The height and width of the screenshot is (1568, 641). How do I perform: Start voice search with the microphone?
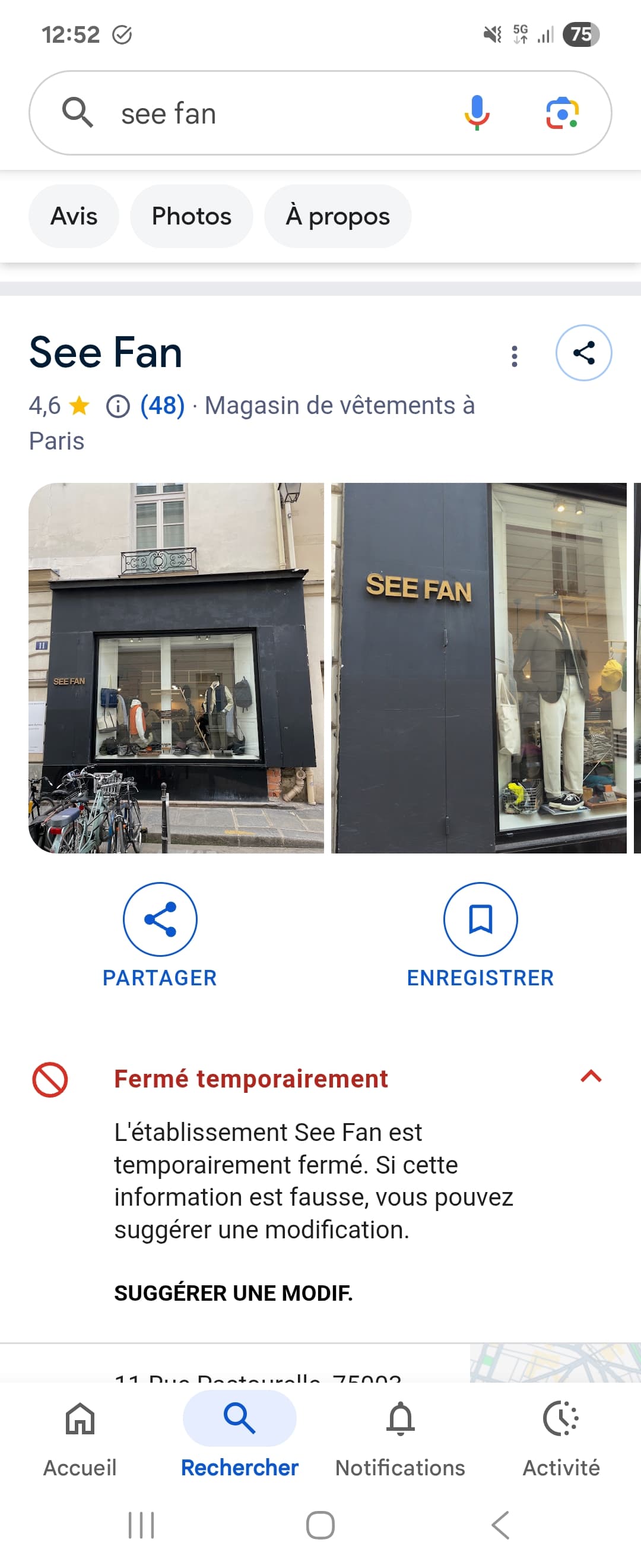tap(477, 113)
